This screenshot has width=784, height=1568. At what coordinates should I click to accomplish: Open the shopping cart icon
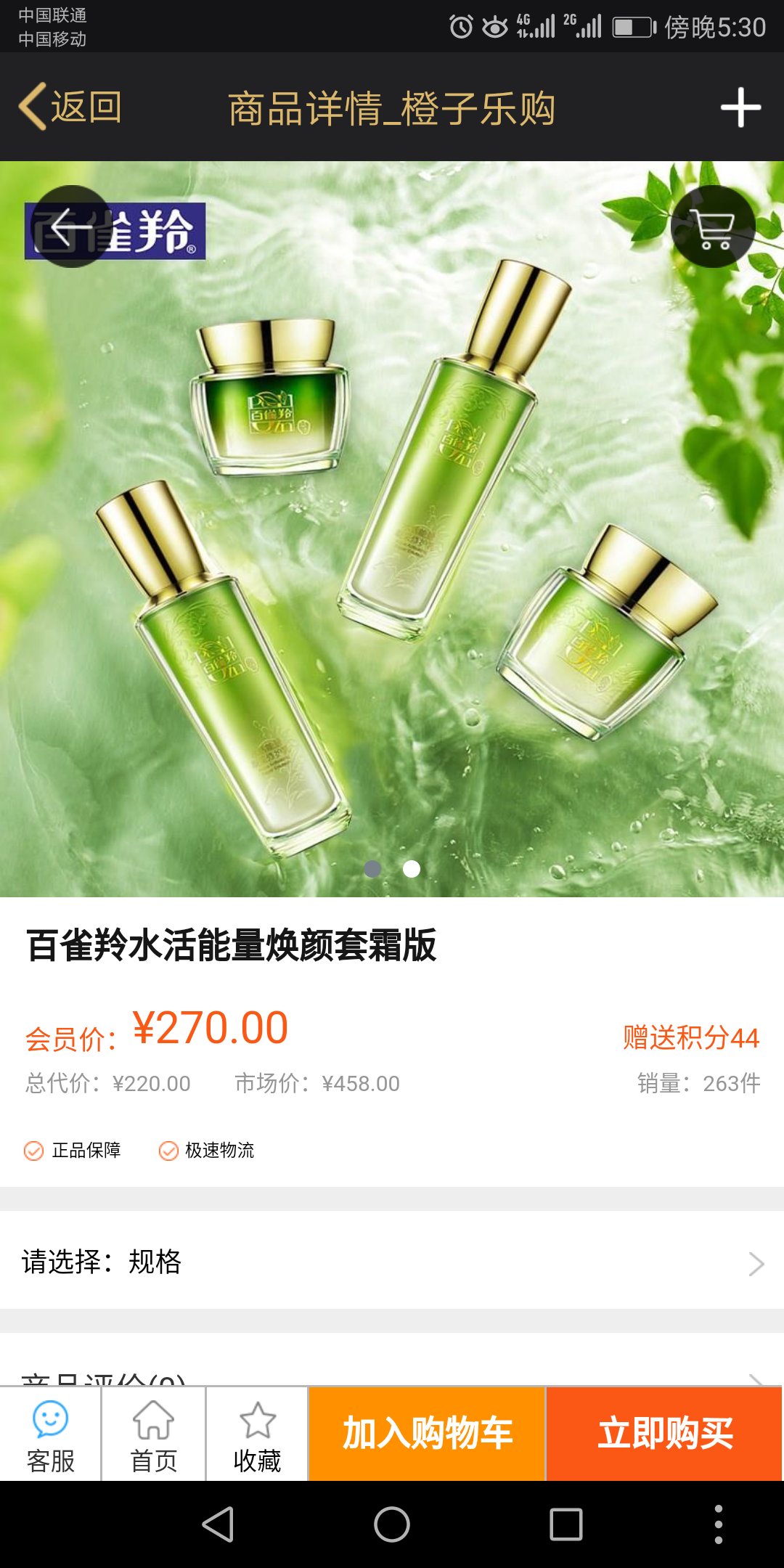[x=714, y=226]
